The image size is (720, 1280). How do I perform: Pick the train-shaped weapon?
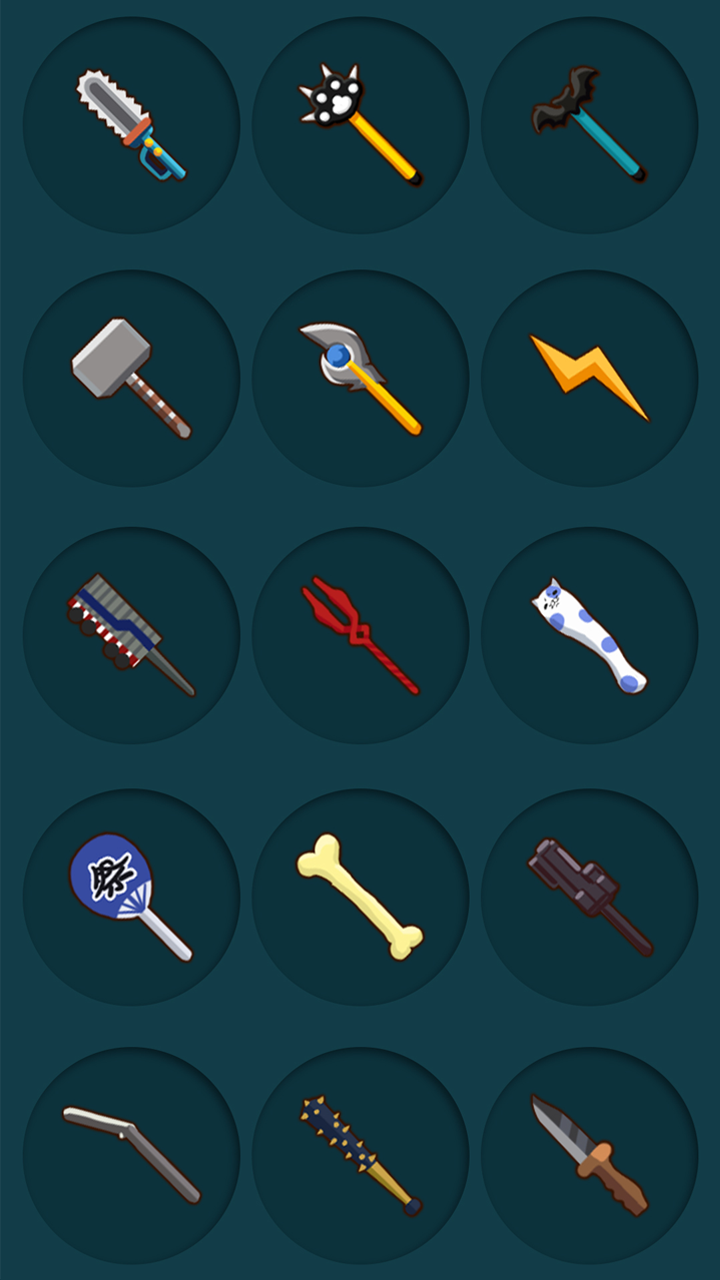(131, 635)
